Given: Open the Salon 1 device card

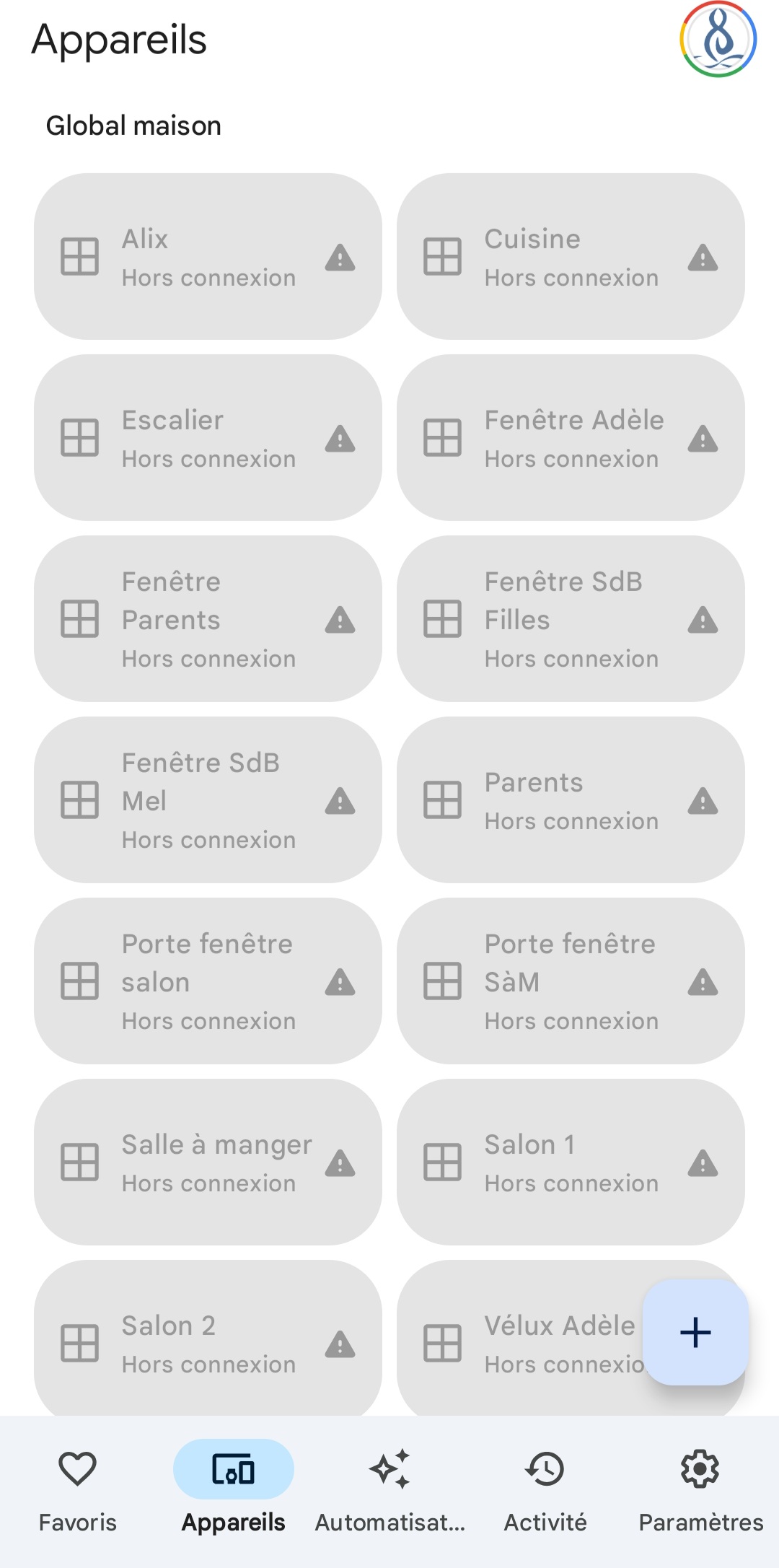Looking at the screenshot, I should (x=571, y=1162).
